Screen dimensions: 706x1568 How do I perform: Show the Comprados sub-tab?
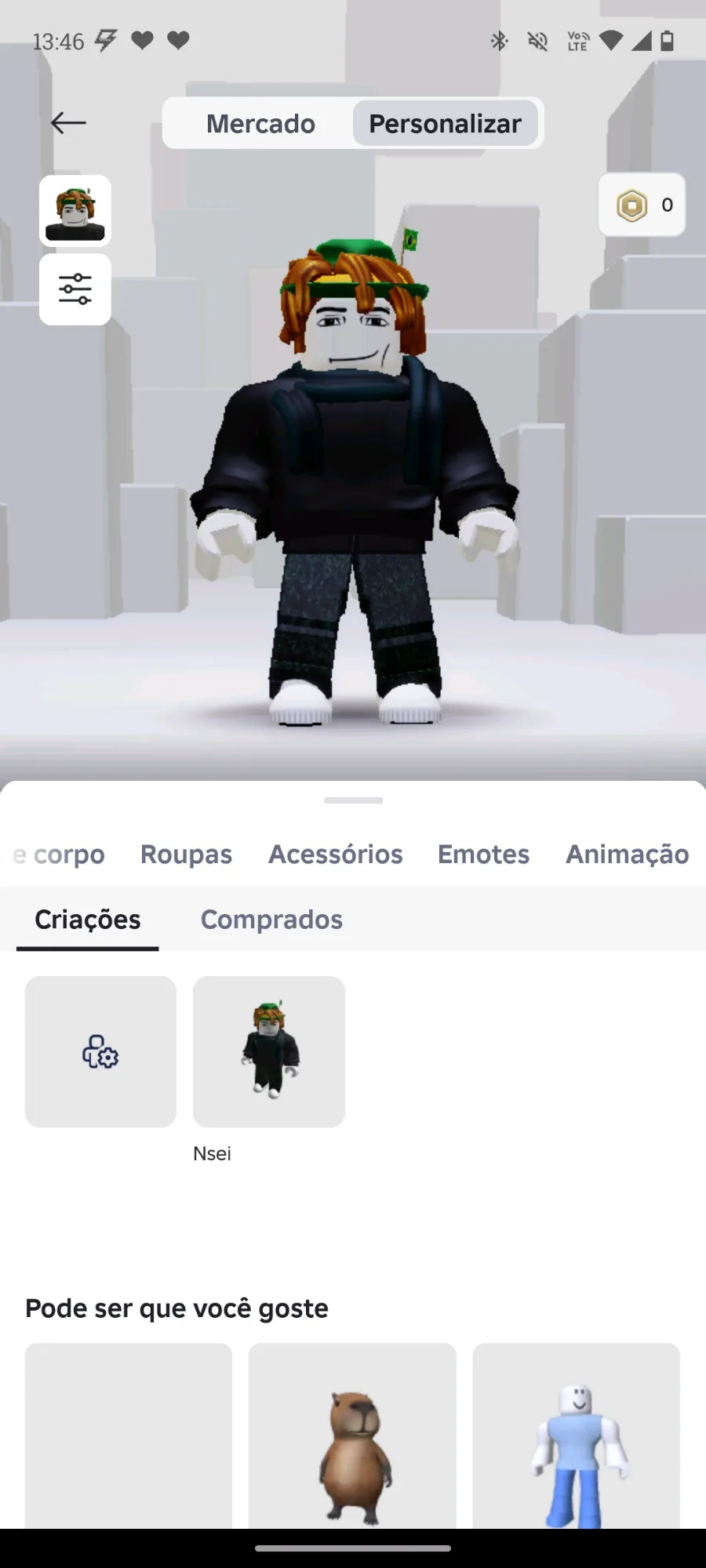[x=271, y=920]
